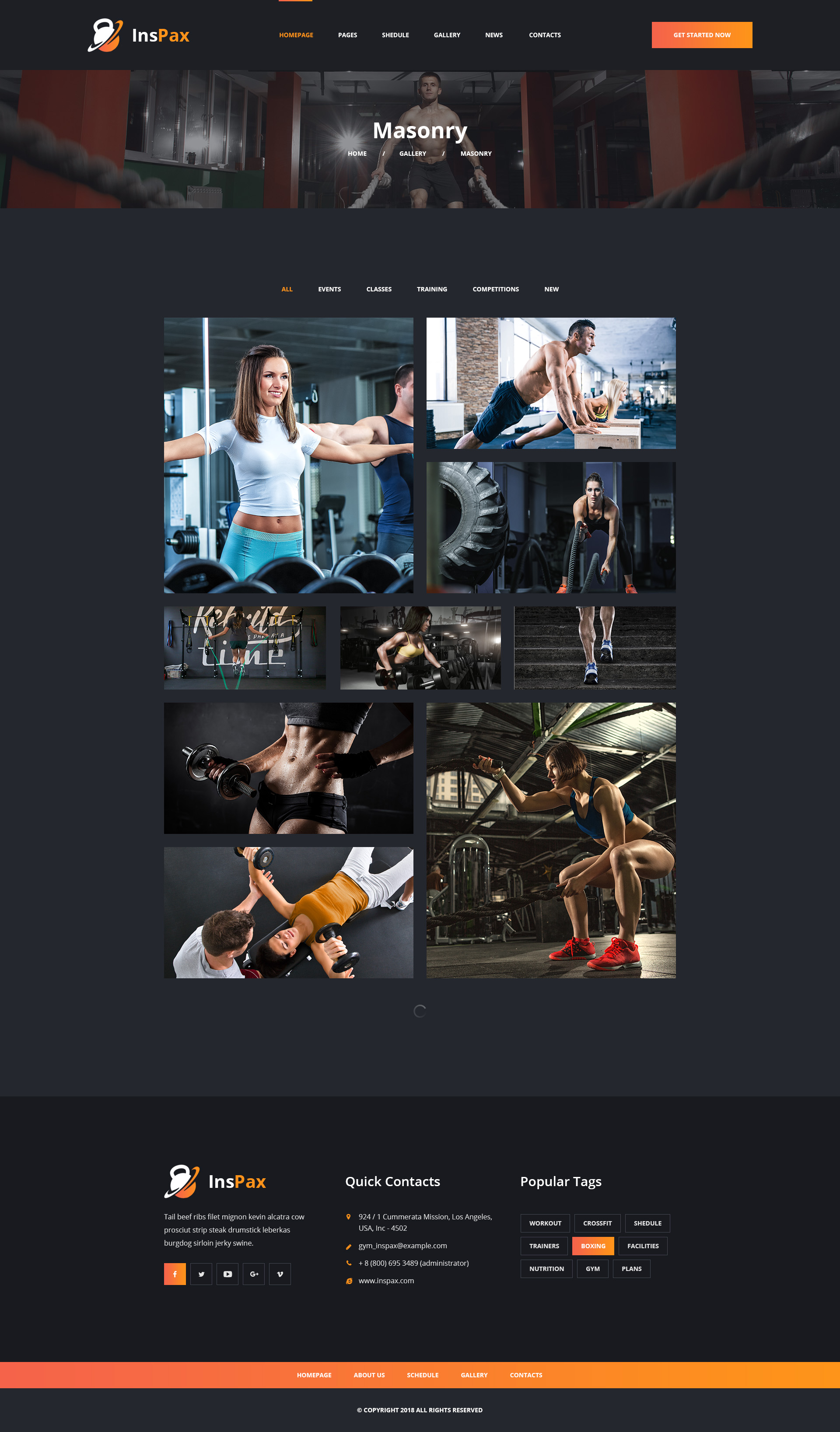This screenshot has height=1432, width=840.
Task: Tap the Get Started Now button
Action: [701, 35]
